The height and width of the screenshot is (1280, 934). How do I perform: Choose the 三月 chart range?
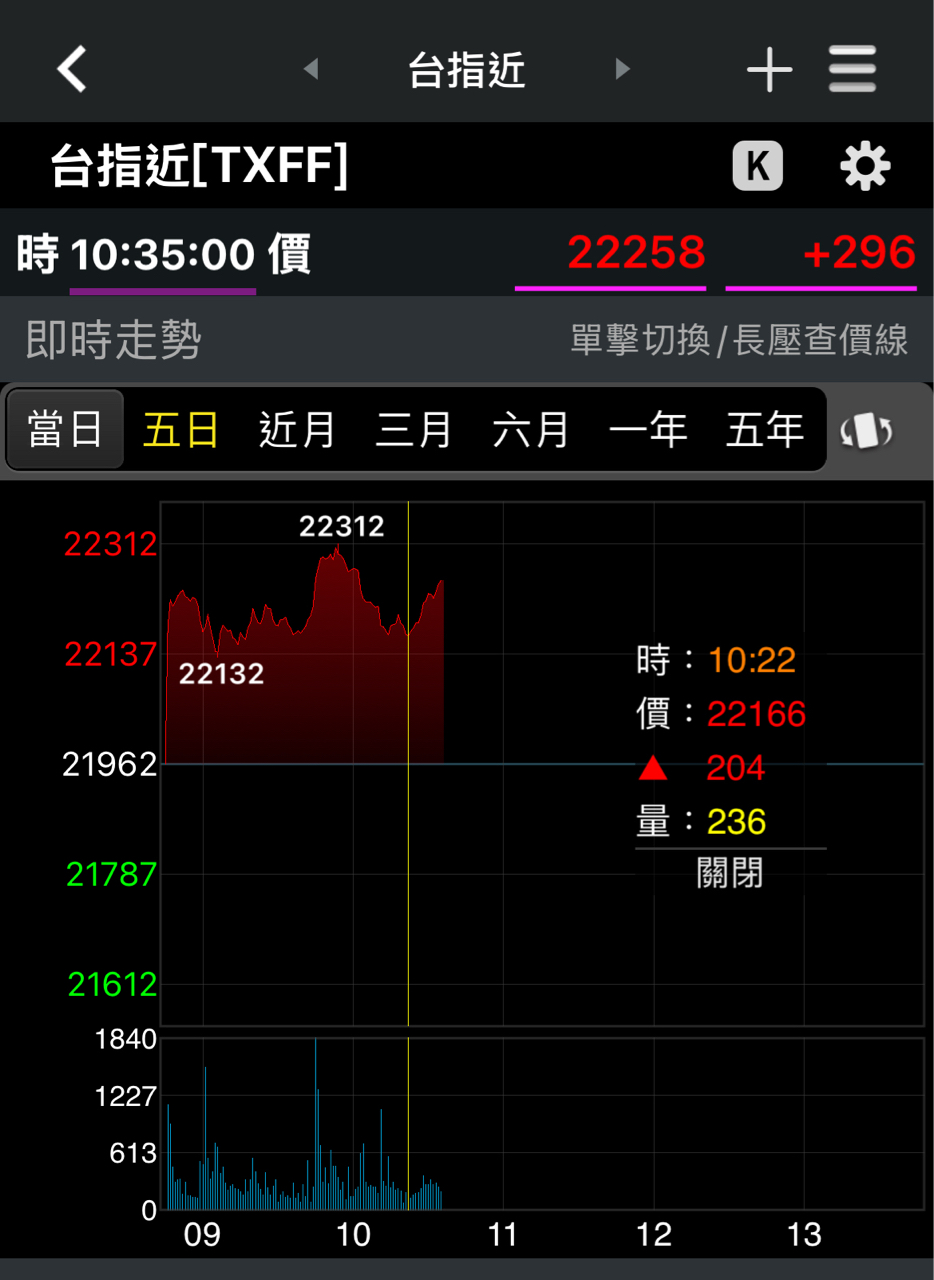click(414, 430)
